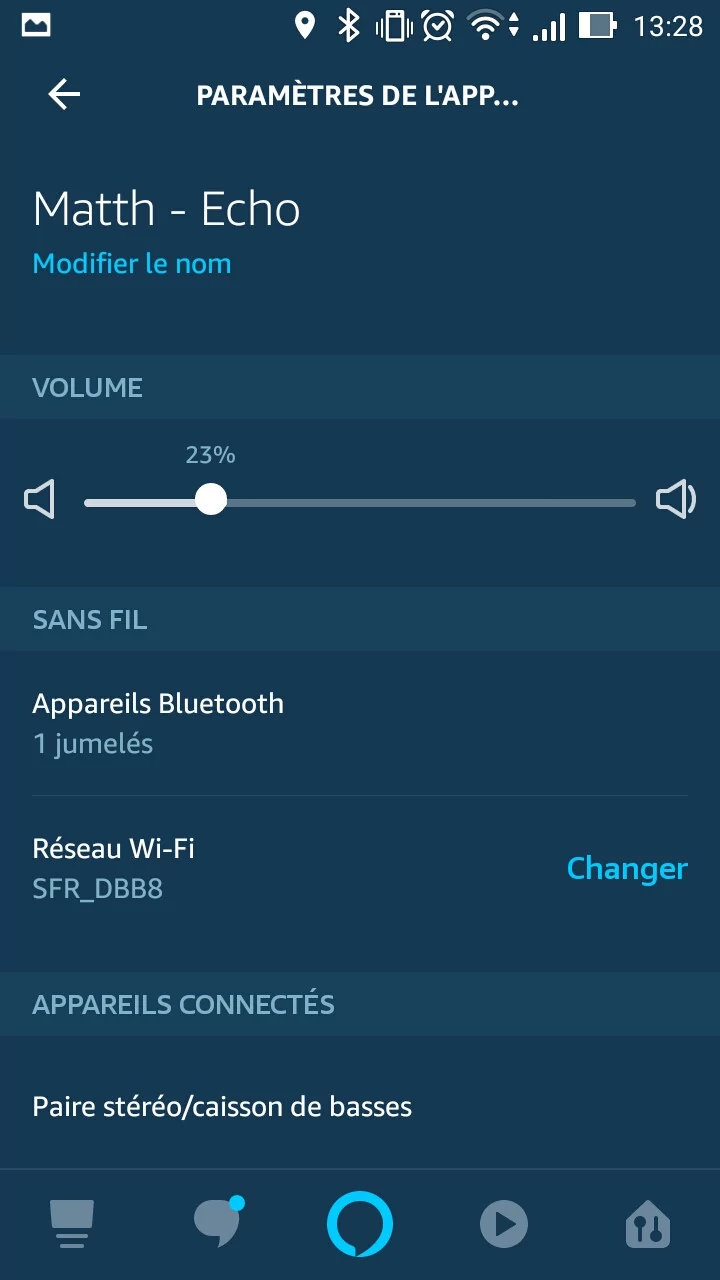Switch to the media play tab
The width and height of the screenshot is (720, 1280).
pyautogui.click(x=504, y=1224)
